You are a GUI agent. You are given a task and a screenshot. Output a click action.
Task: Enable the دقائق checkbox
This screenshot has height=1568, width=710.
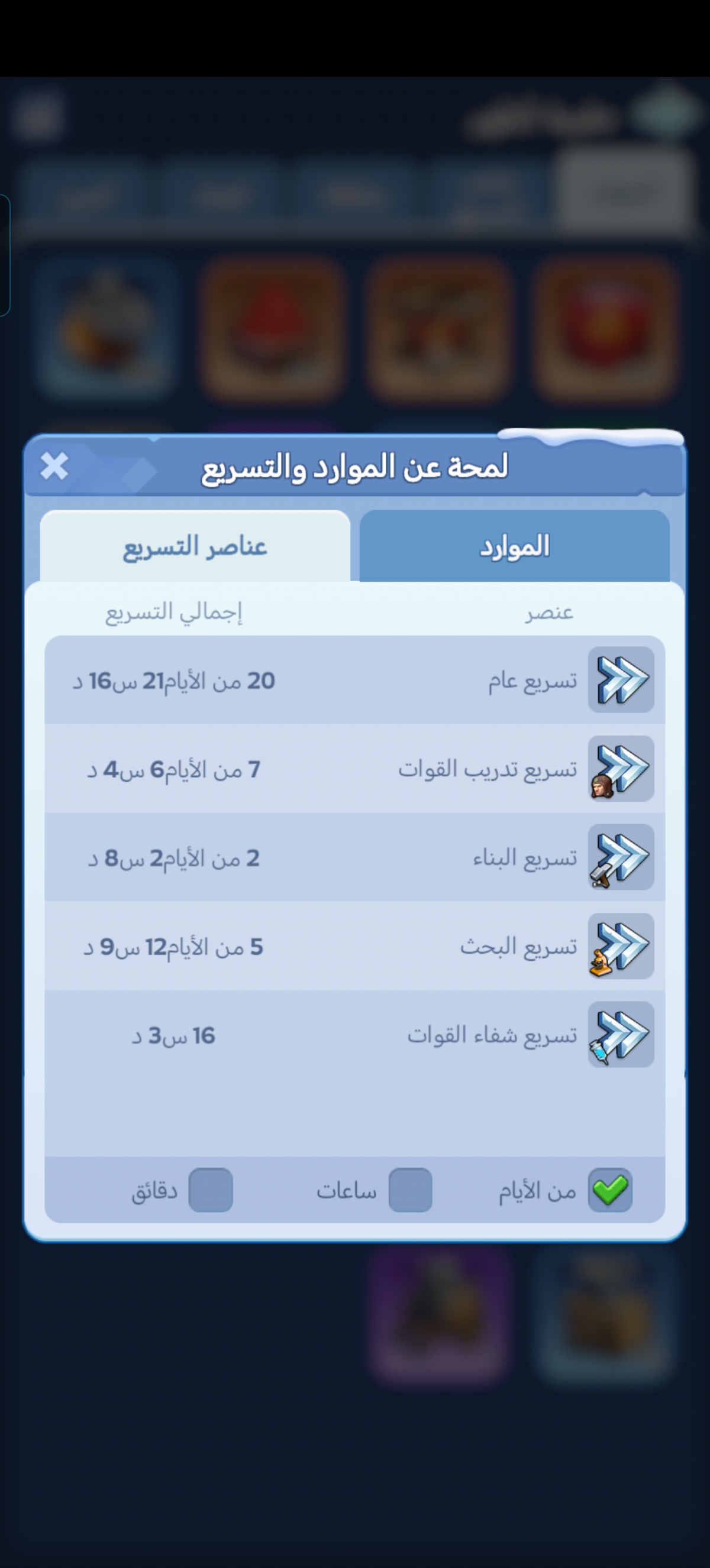[x=211, y=1190]
